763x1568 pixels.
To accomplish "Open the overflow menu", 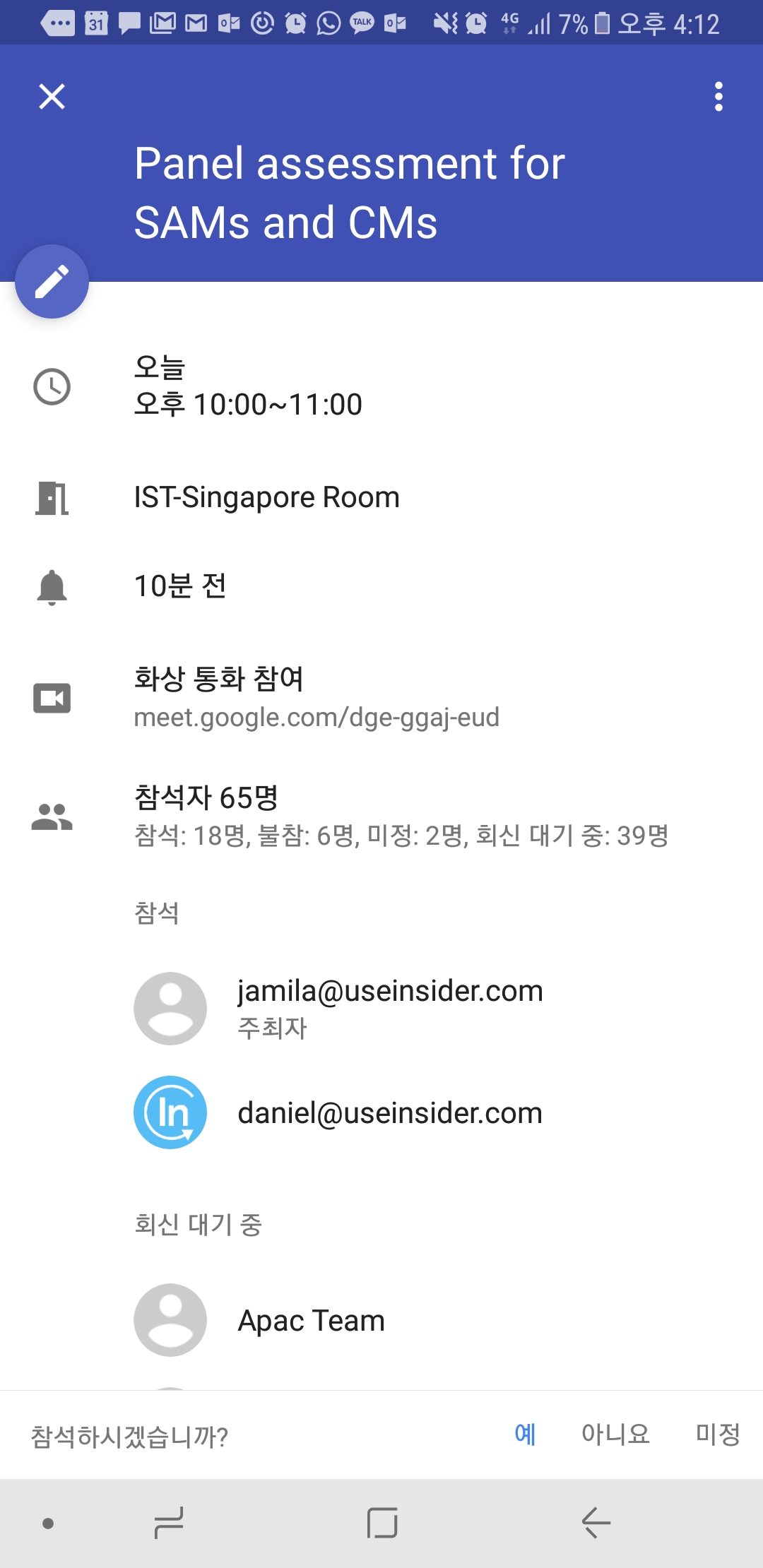I will [718, 96].
